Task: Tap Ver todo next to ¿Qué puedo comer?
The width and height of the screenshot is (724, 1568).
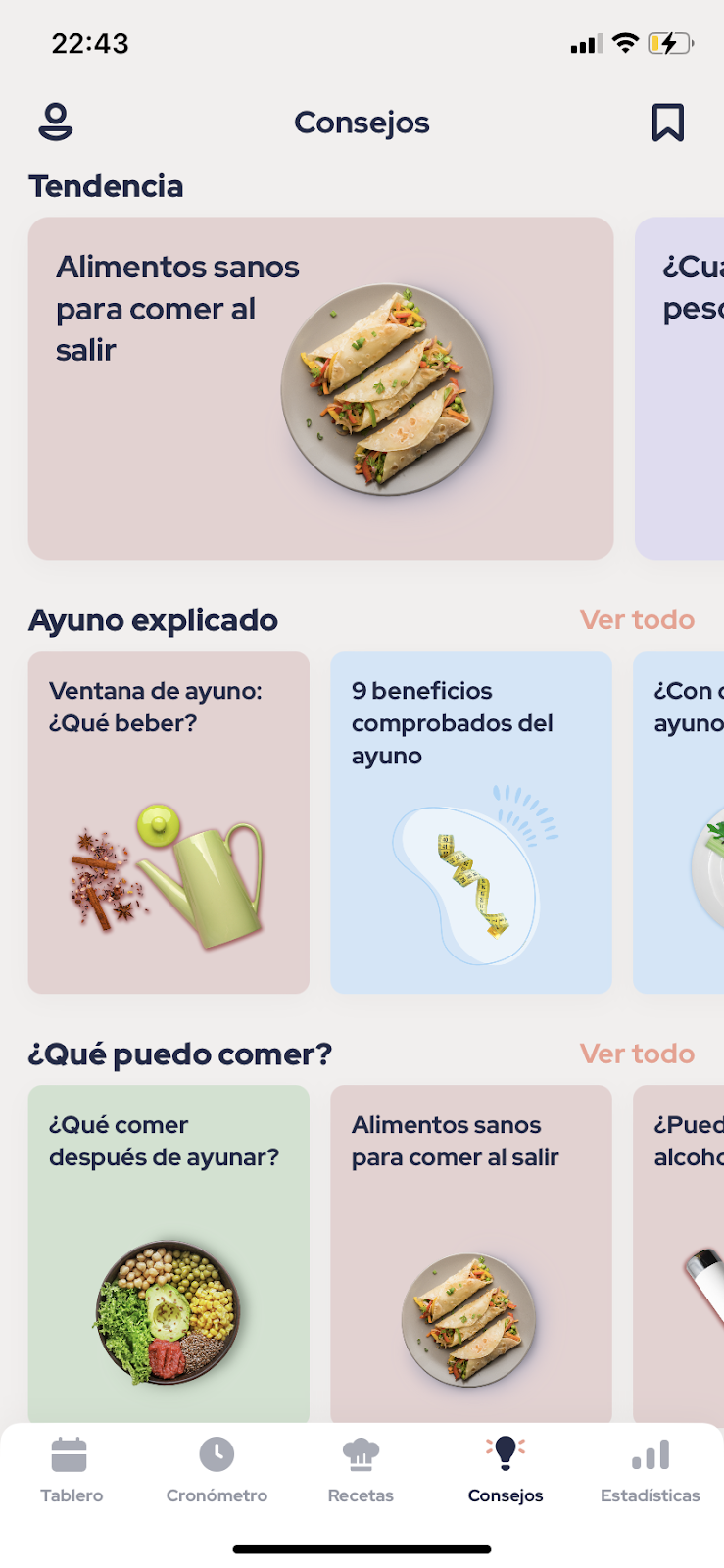Action: (x=637, y=1053)
